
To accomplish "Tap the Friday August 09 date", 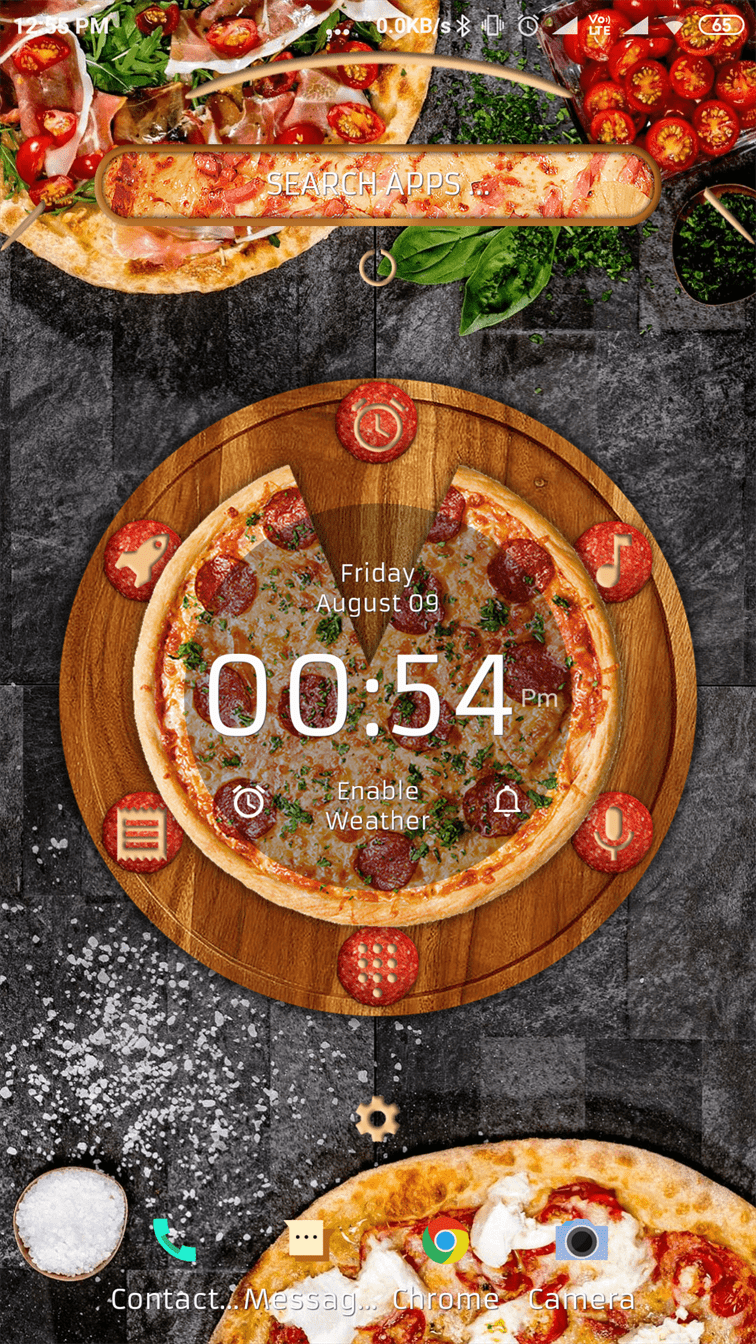I will click(377, 588).
